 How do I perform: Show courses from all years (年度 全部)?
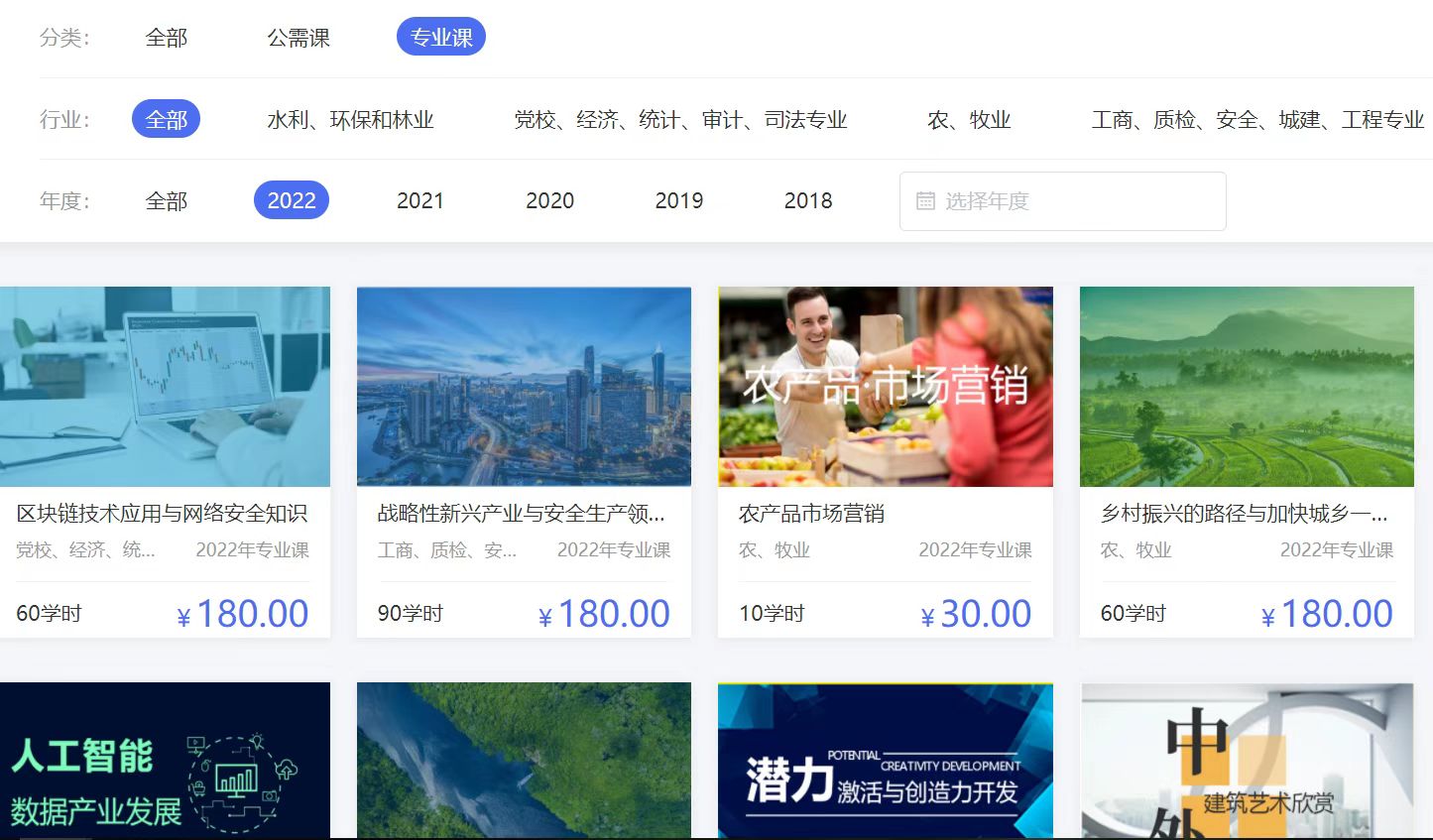click(x=166, y=201)
